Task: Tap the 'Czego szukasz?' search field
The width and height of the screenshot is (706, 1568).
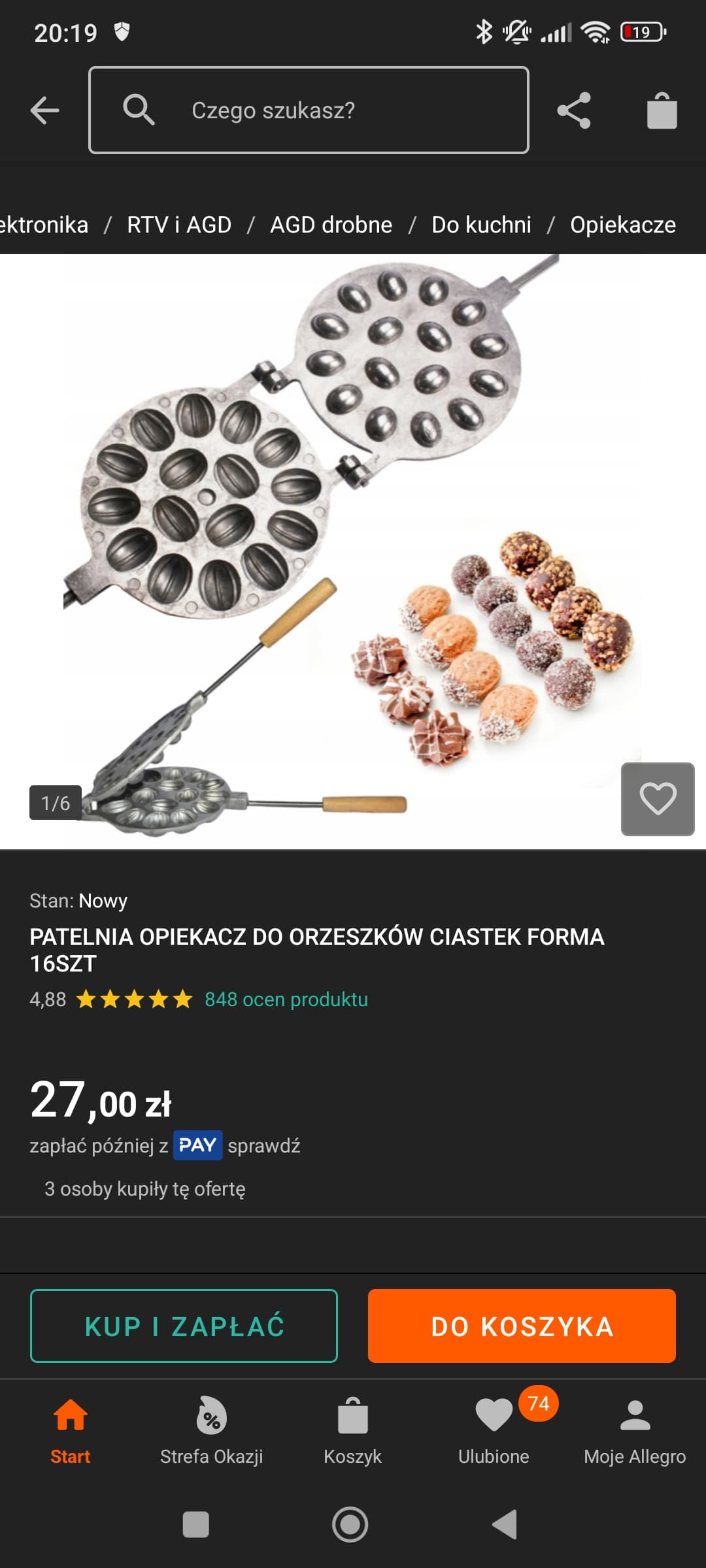Action: [x=309, y=110]
